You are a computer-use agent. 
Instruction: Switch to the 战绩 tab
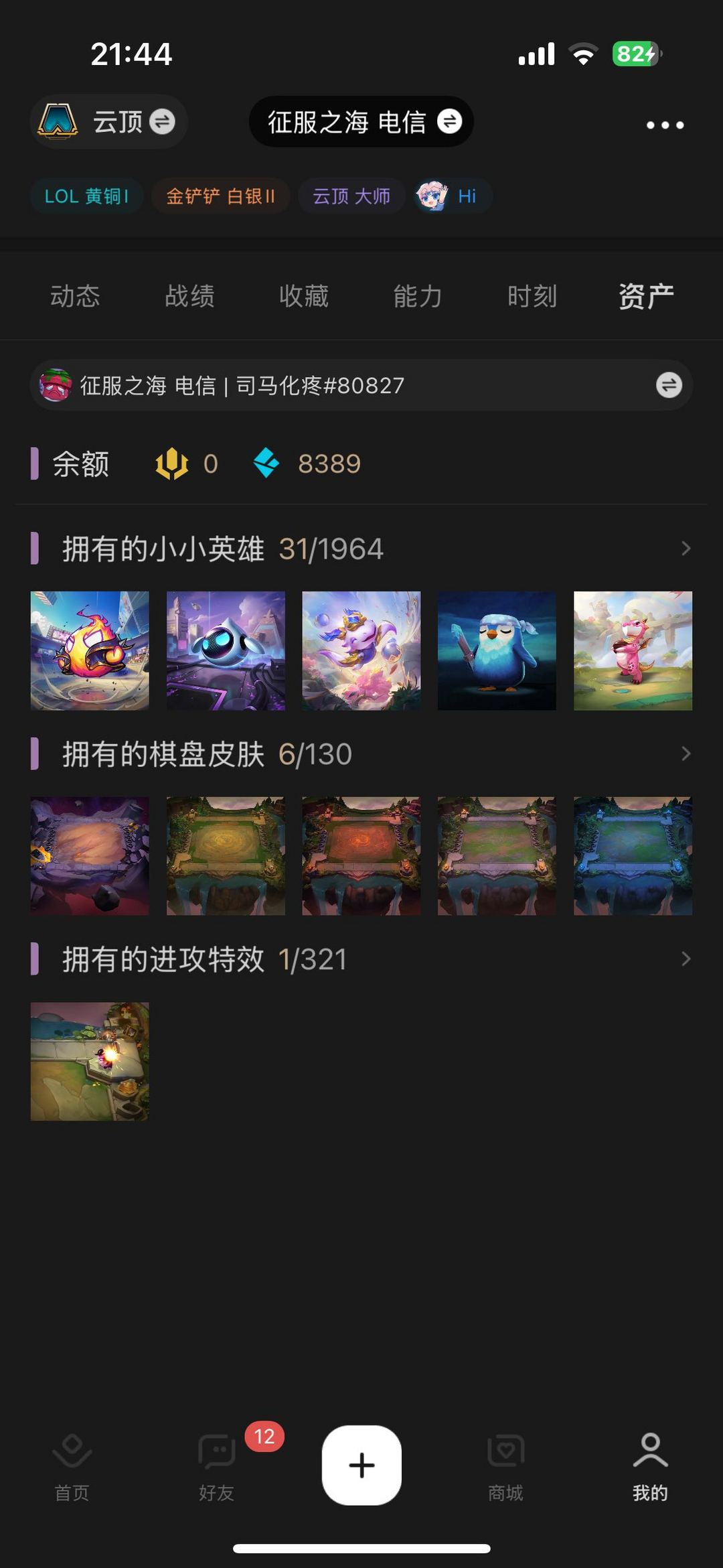pyautogui.click(x=189, y=296)
